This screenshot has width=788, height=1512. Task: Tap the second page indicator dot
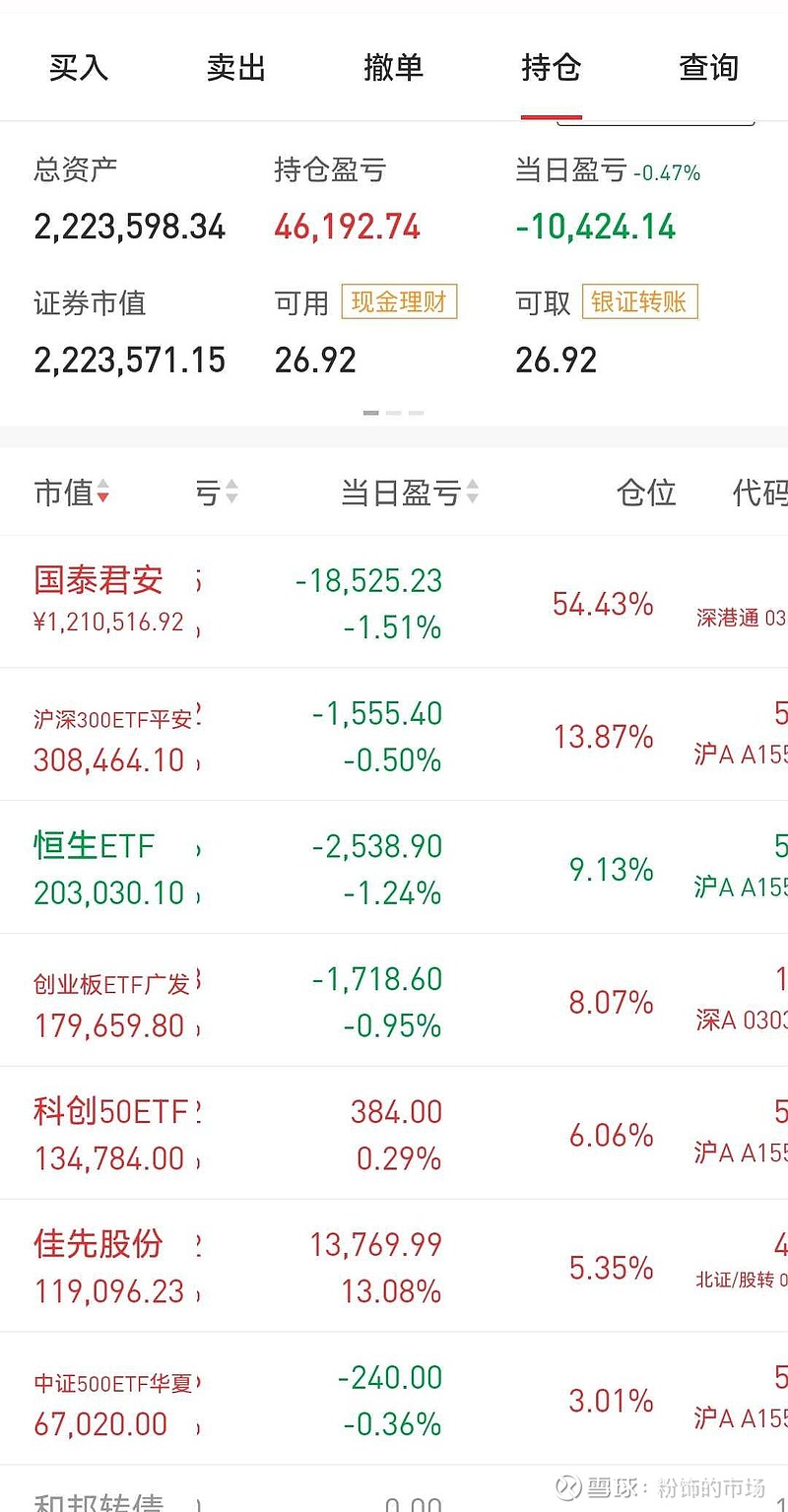pos(394,414)
